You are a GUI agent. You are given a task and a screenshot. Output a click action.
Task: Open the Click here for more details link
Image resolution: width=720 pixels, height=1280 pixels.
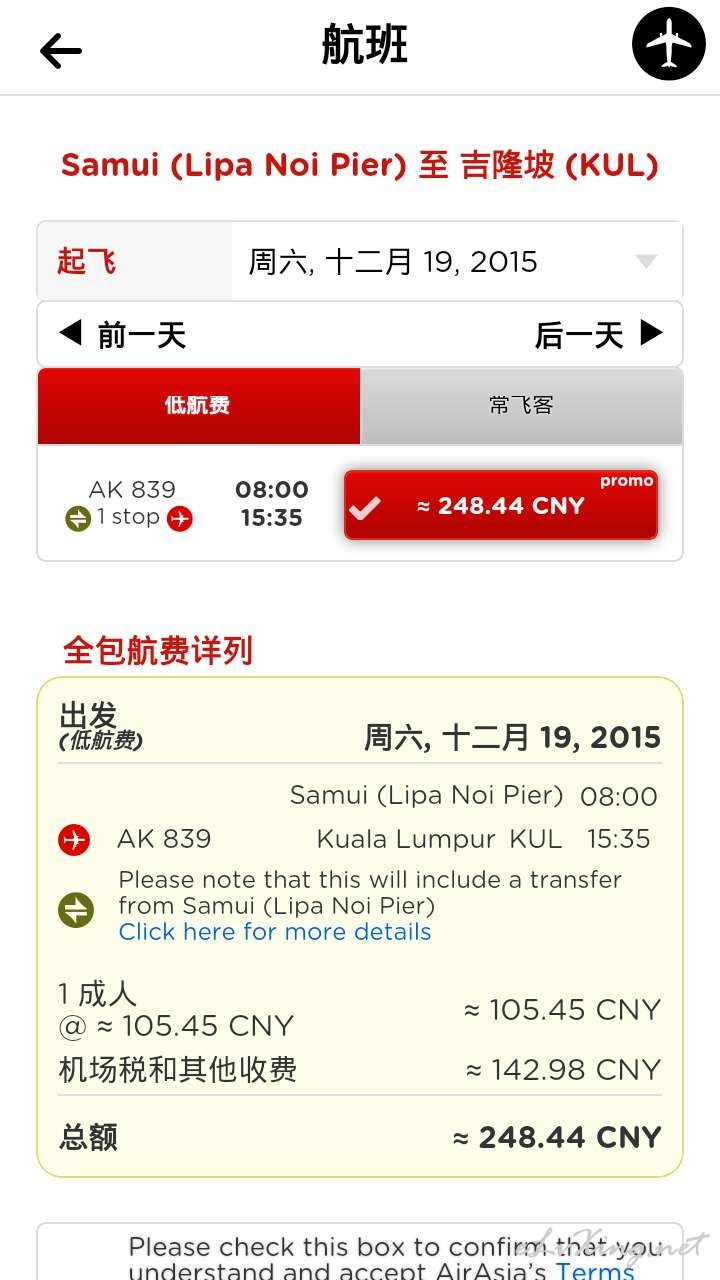tap(275, 932)
